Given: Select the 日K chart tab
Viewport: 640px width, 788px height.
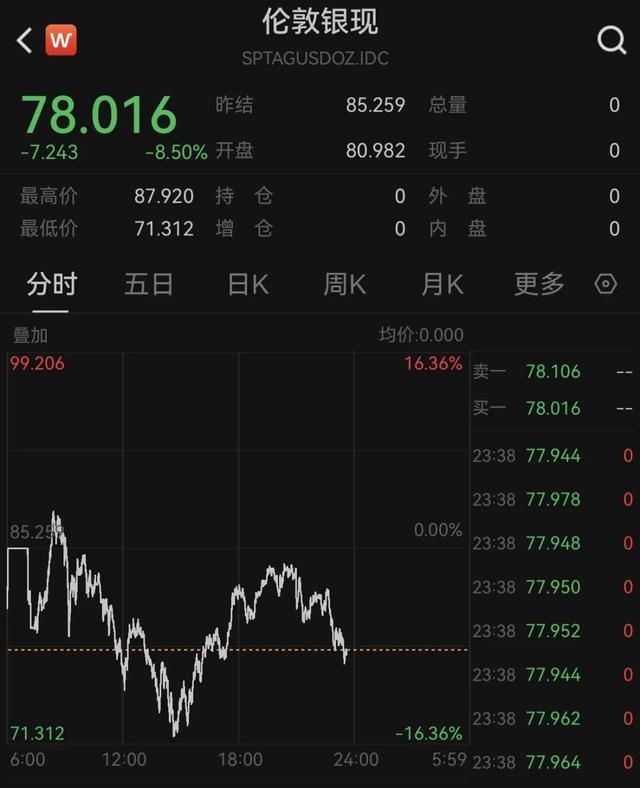Looking at the screenshot, I should [247, 284].
